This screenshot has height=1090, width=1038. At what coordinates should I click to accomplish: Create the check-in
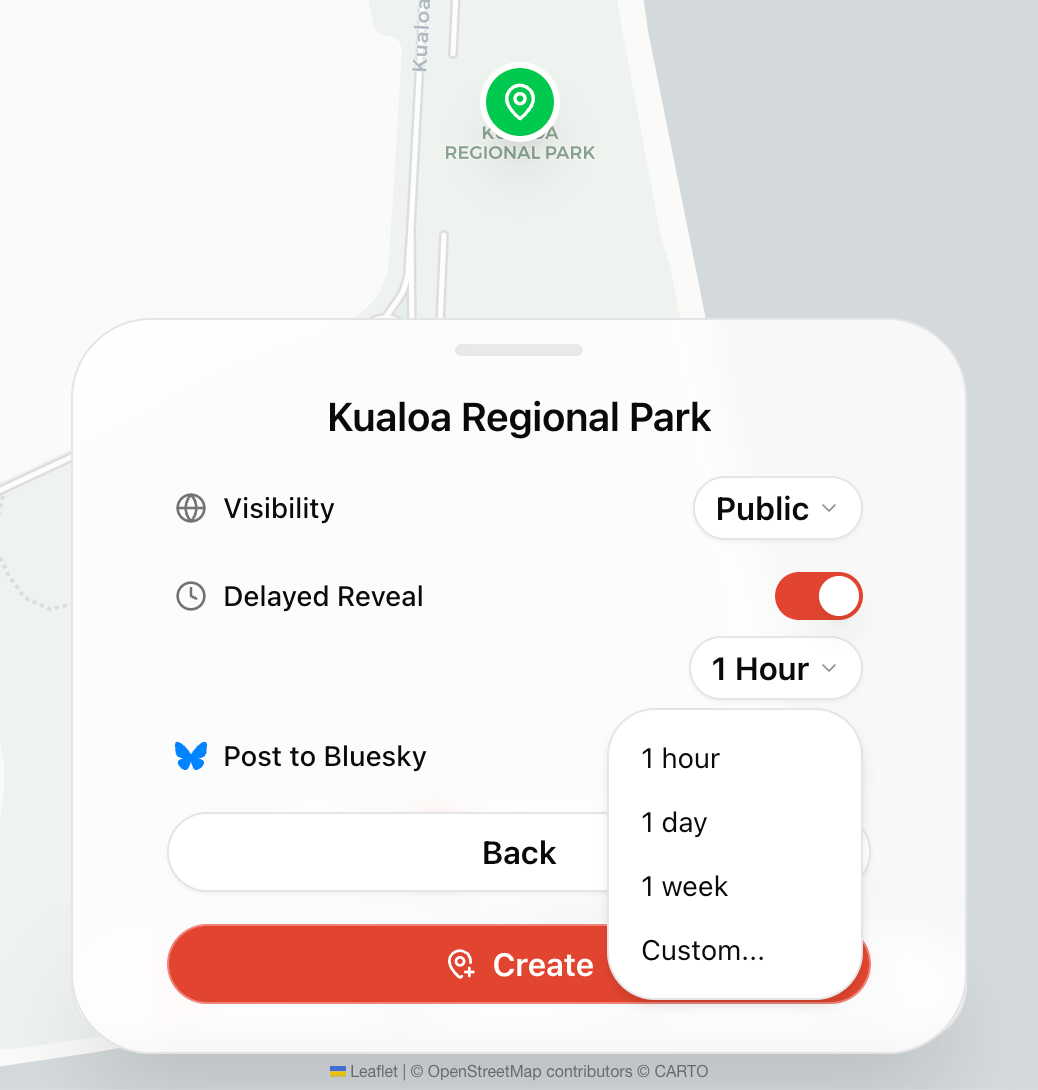coord(400,965)
